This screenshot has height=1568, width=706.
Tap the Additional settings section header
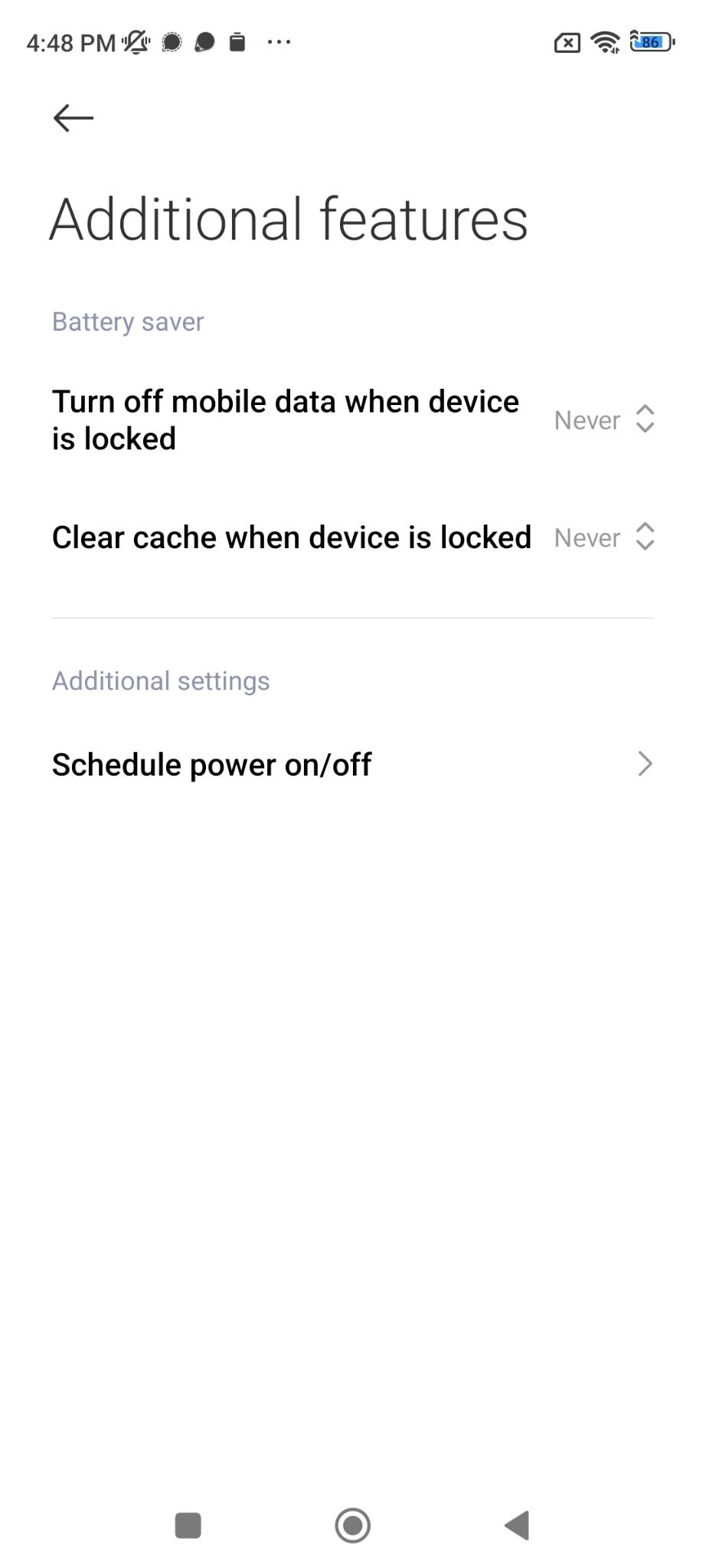[x=160, y=680]
